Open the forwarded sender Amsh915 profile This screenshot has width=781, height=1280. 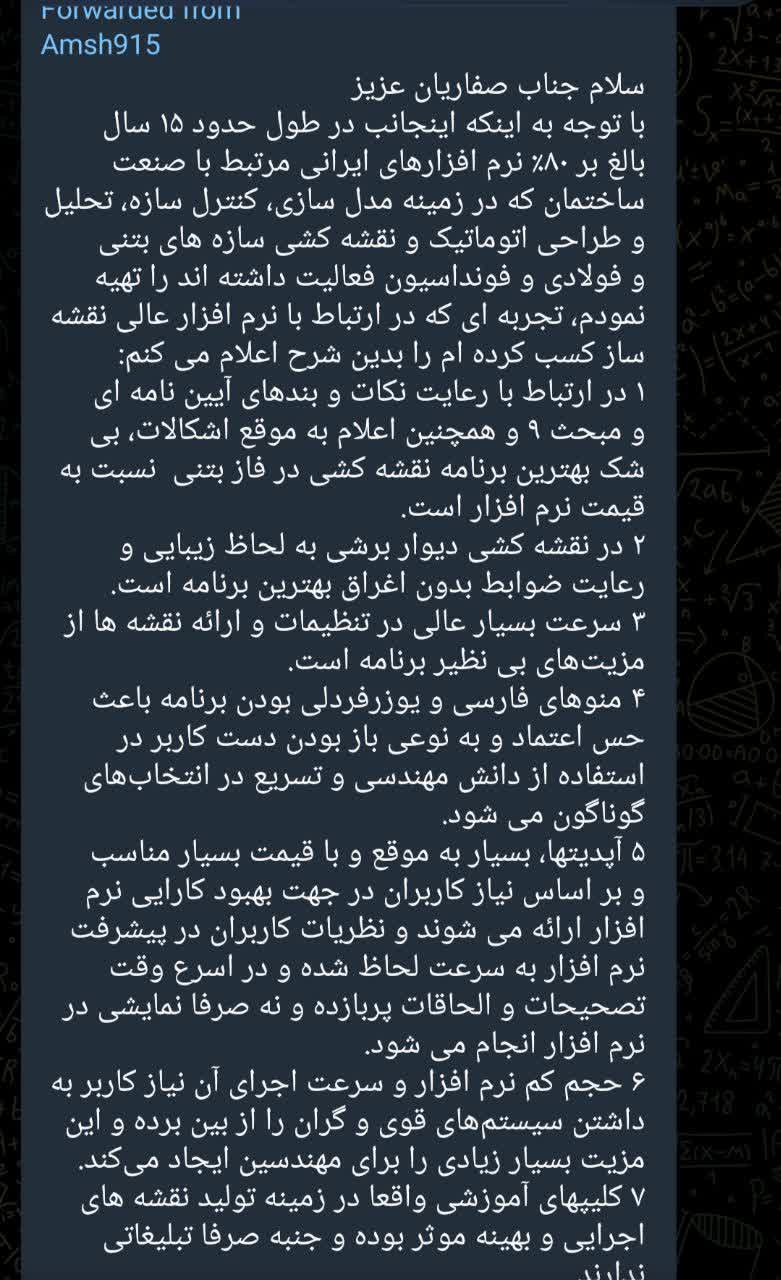coord(100,45)
